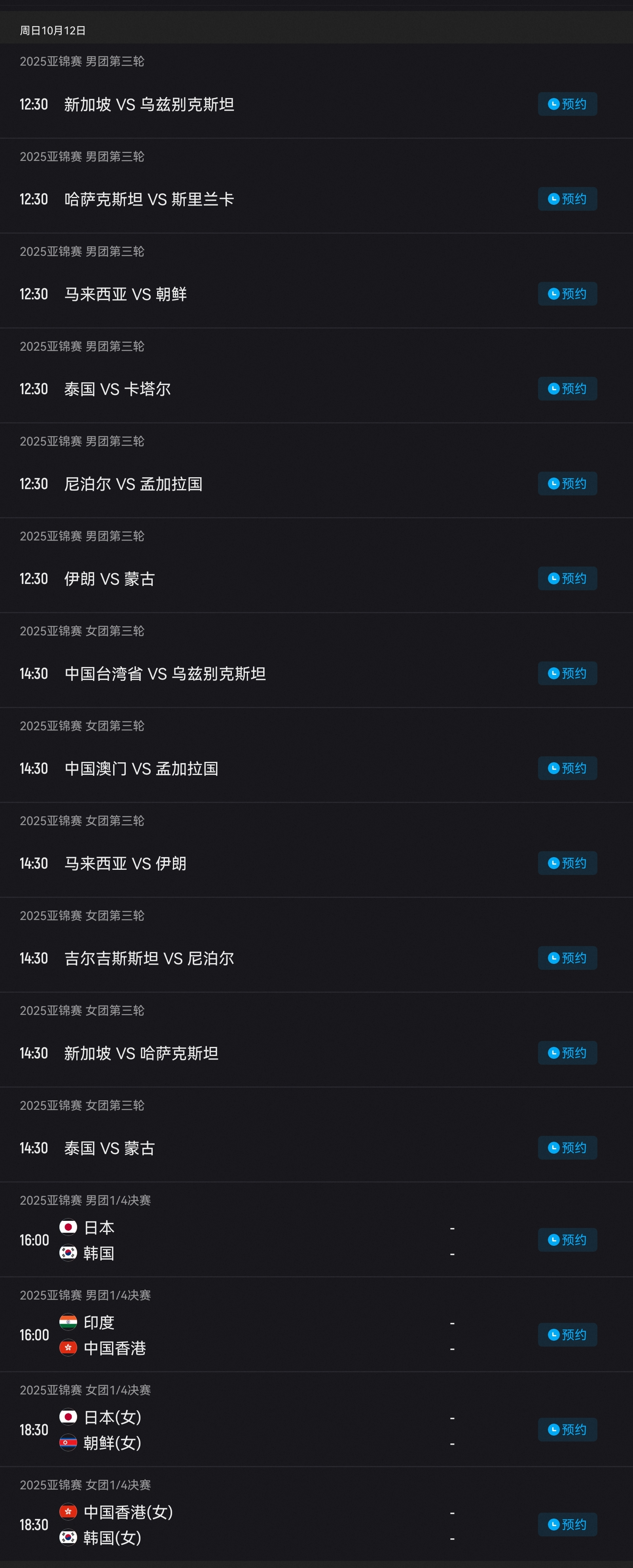Reserve the 伊朗 VS 蒙古 match
Viewport: 633px width, 1568px height.
click(567, 578)
